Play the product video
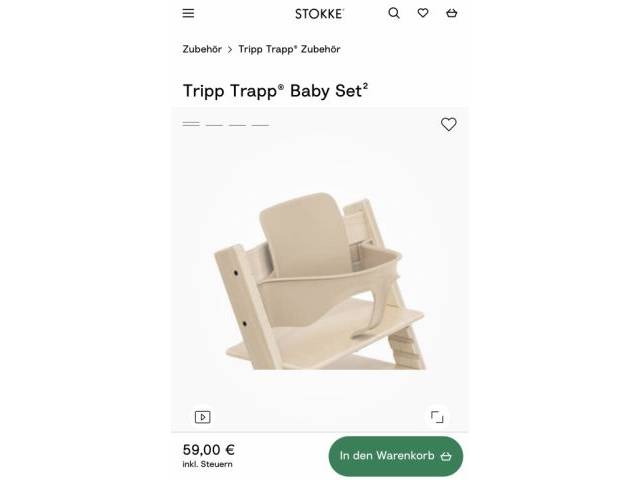640x480 pixels. pyautogui.click(x=202, y=417)
